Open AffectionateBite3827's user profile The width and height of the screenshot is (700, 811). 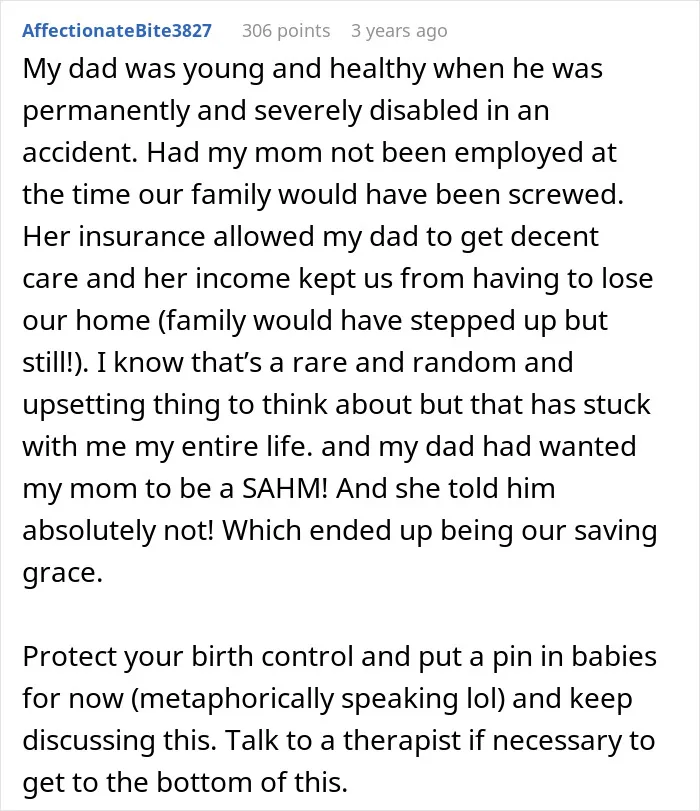(x=117, y=31)
